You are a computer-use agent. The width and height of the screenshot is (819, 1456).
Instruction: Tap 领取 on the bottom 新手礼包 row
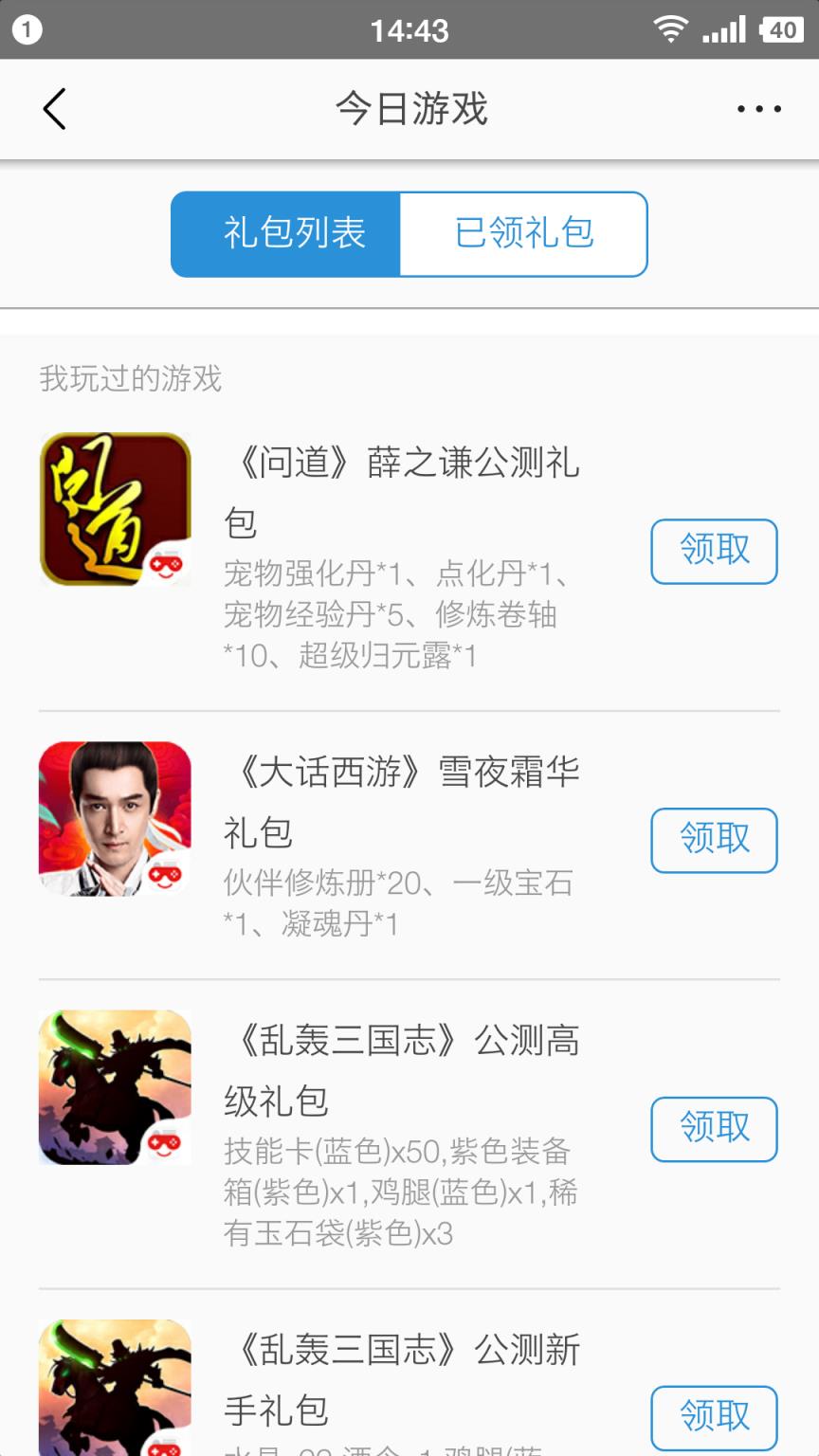coord(714,1417)
